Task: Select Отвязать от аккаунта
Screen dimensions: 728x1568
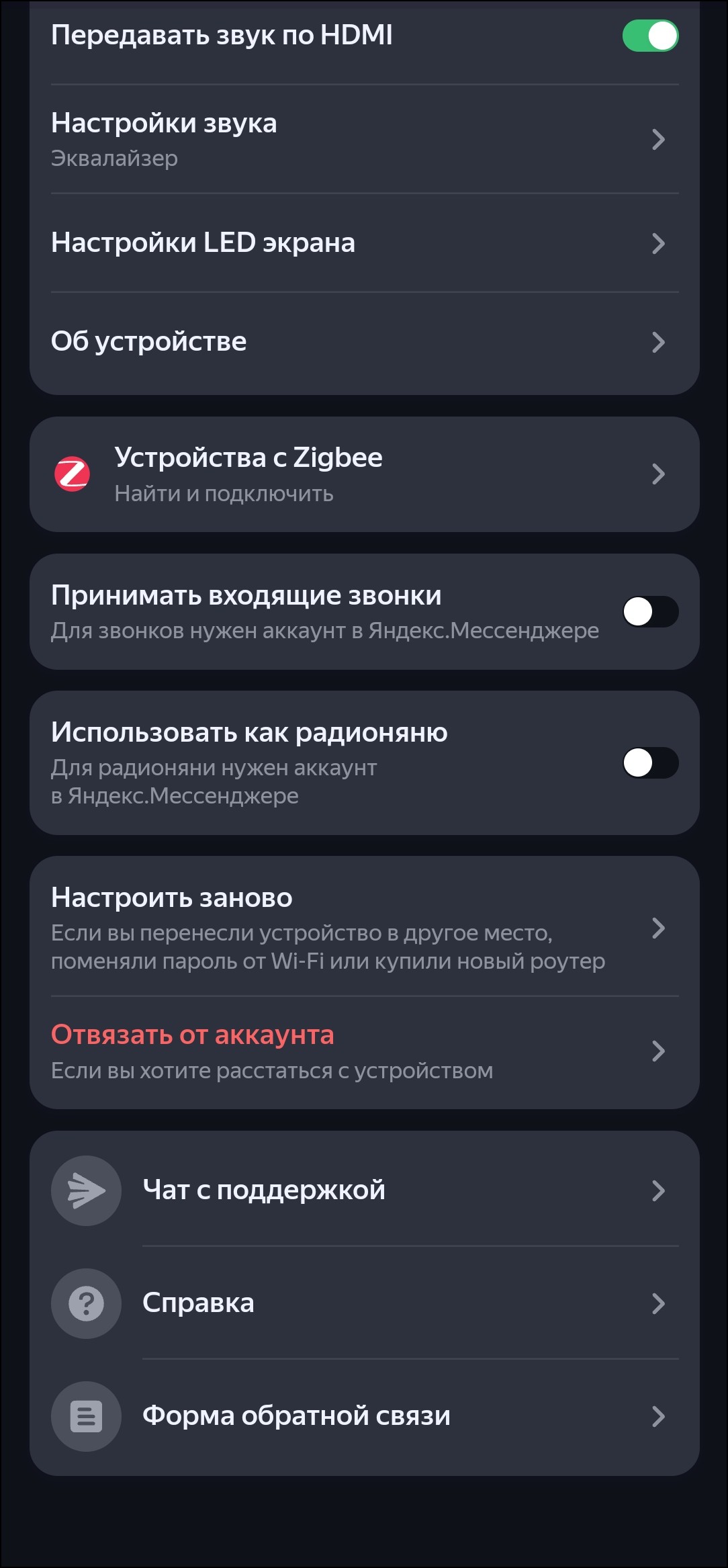Action: pos(364,1051)
